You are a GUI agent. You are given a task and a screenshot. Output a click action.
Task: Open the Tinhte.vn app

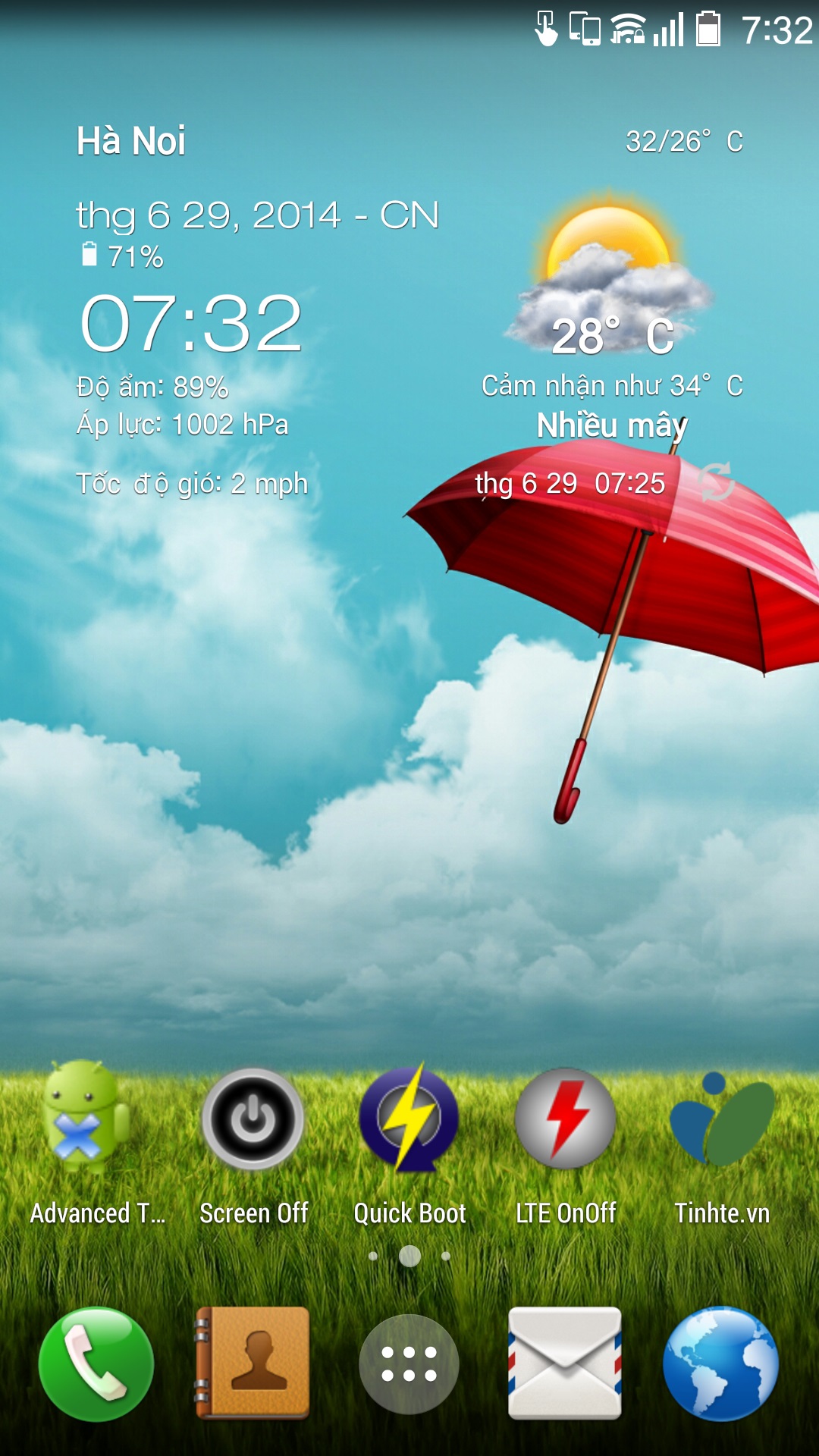(x=722, y=1120)
